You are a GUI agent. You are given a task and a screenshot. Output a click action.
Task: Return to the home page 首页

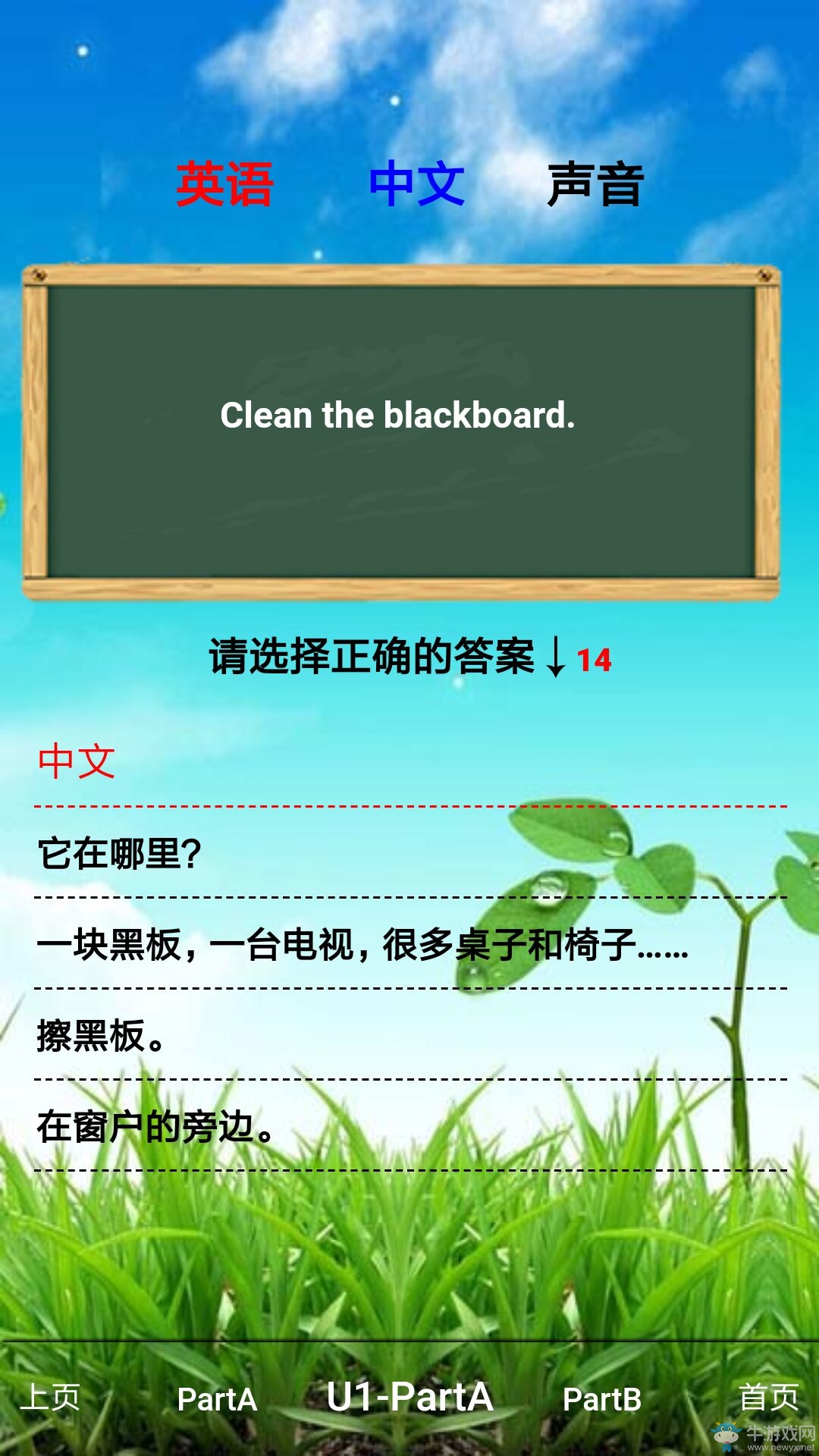tap(768, 1398)
